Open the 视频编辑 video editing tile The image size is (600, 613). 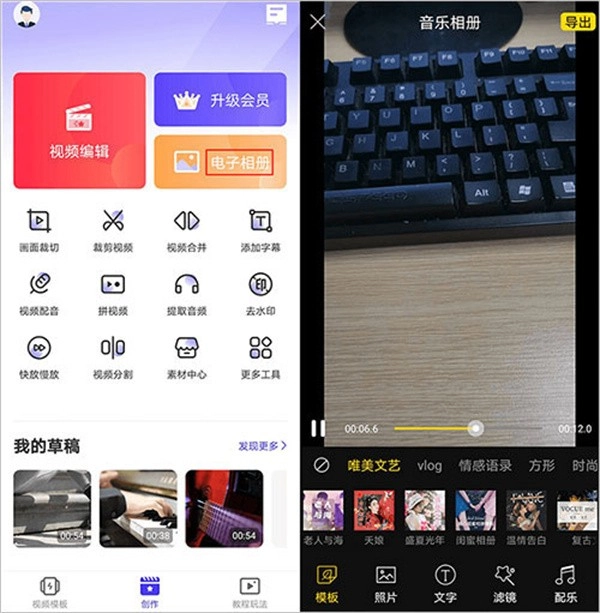[79, 130]
